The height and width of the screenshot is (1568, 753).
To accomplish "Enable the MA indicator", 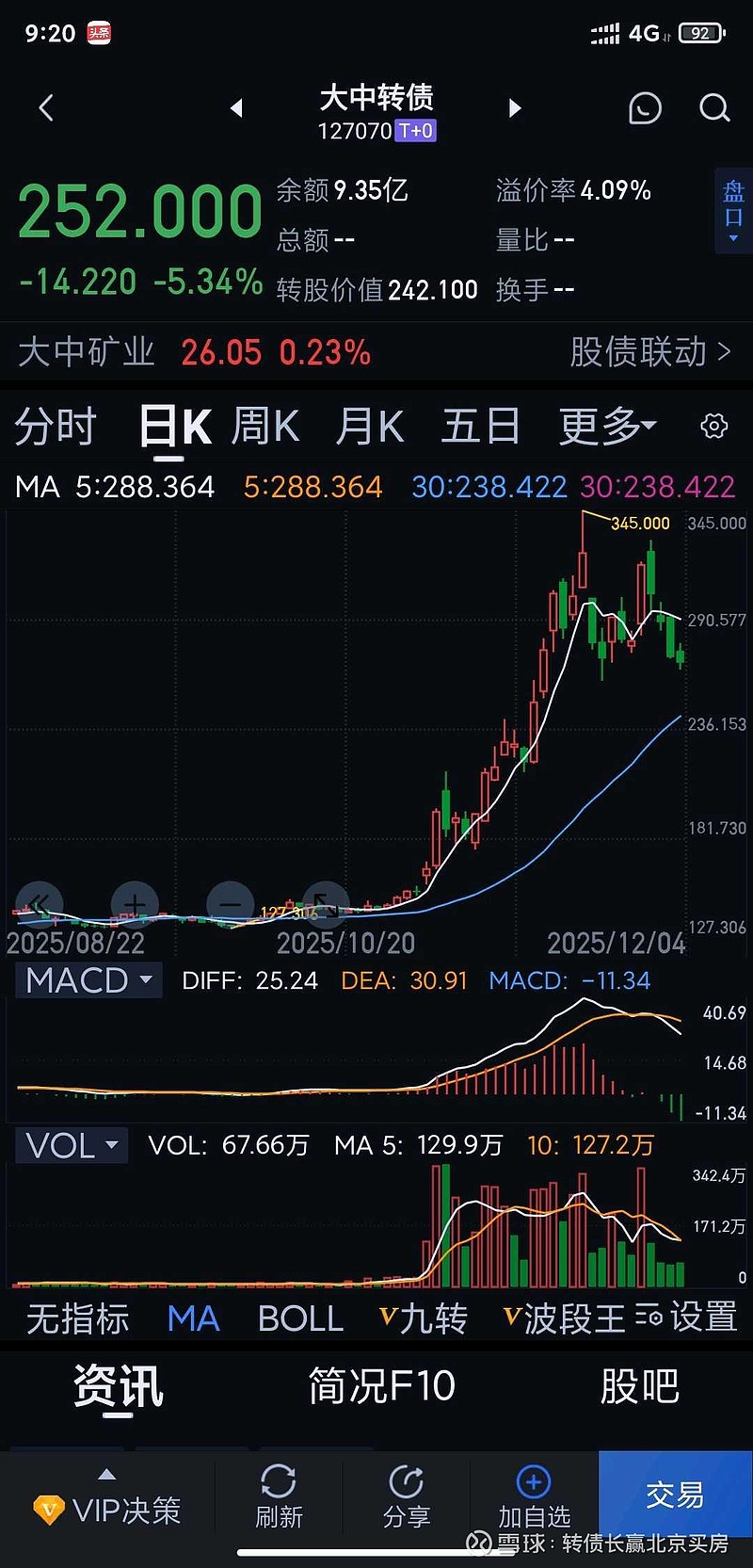I will tap(193, 1318).
